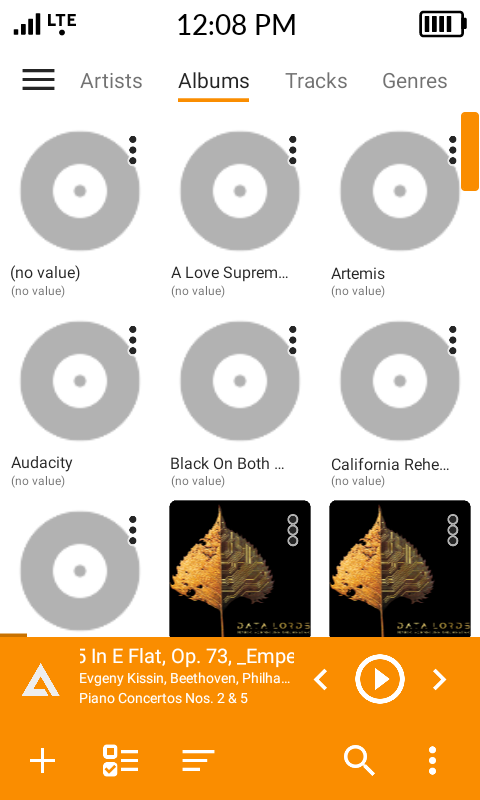Switch to the Artists tab

tap(111, 81)
